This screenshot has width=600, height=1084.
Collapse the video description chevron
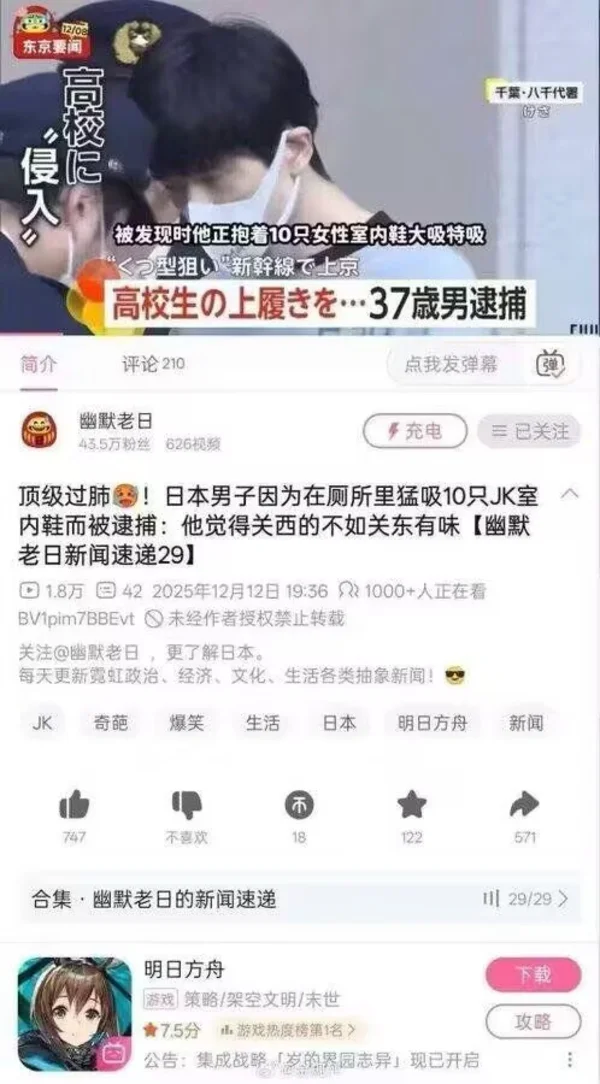570,494
